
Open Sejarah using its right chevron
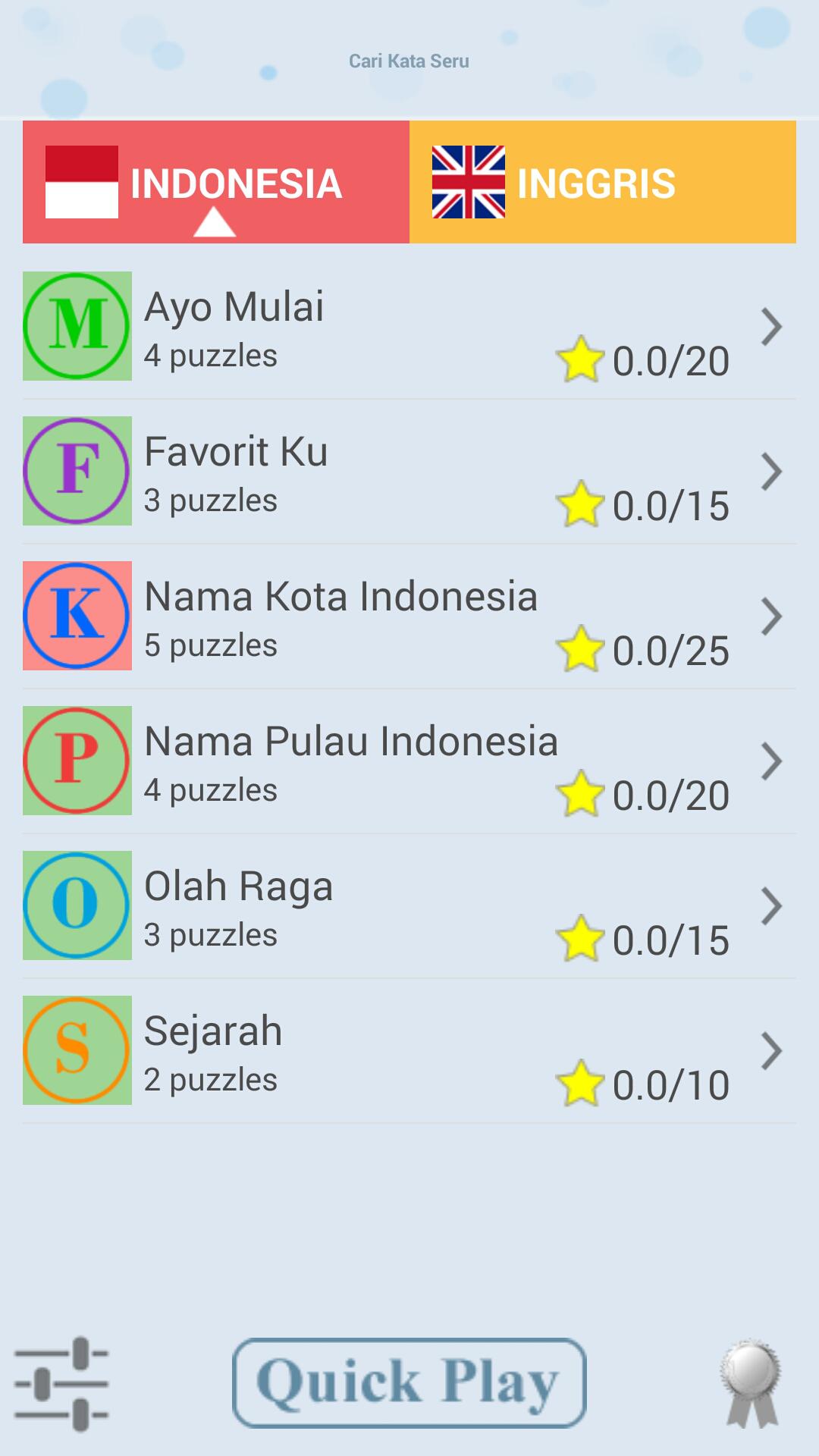pos(773,1051)
